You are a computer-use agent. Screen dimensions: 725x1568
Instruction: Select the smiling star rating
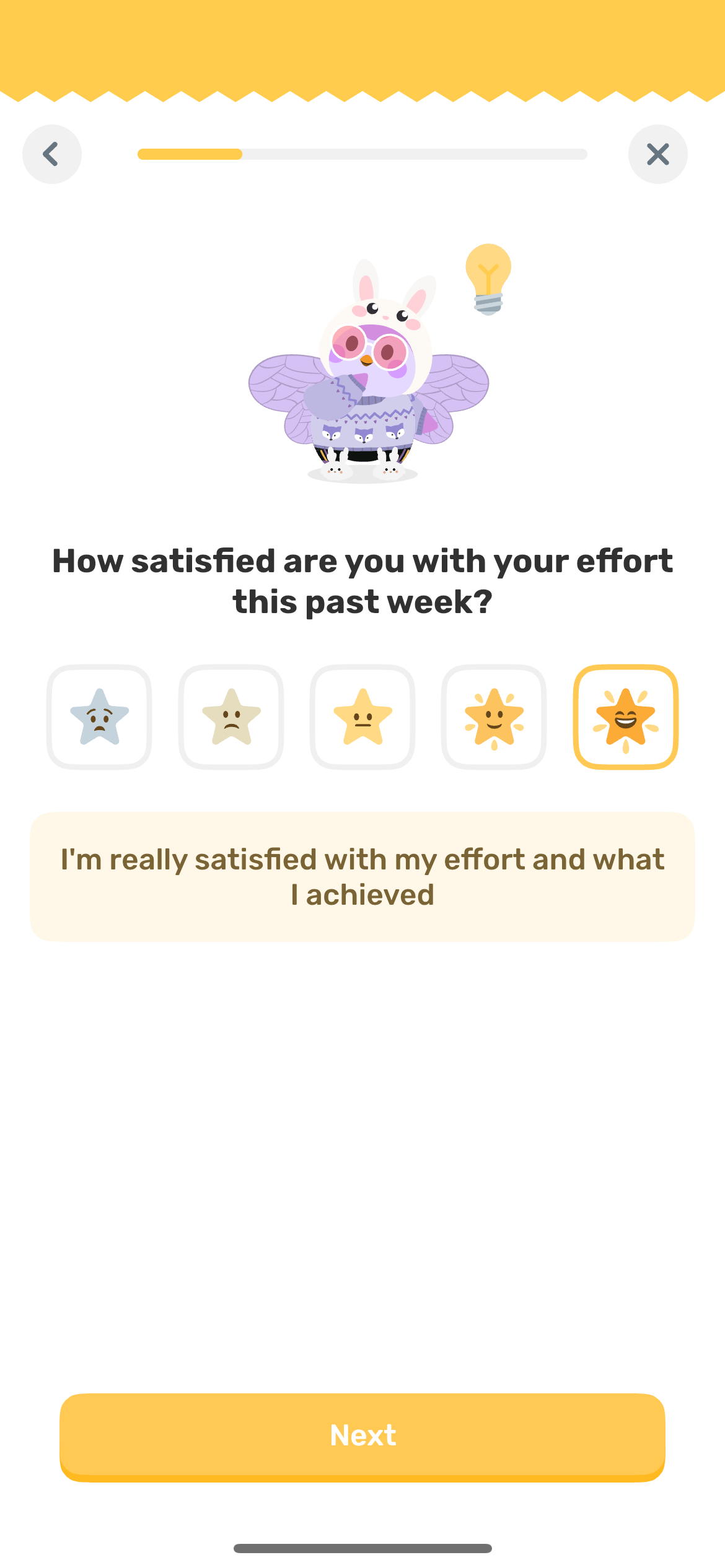(494, 717)
